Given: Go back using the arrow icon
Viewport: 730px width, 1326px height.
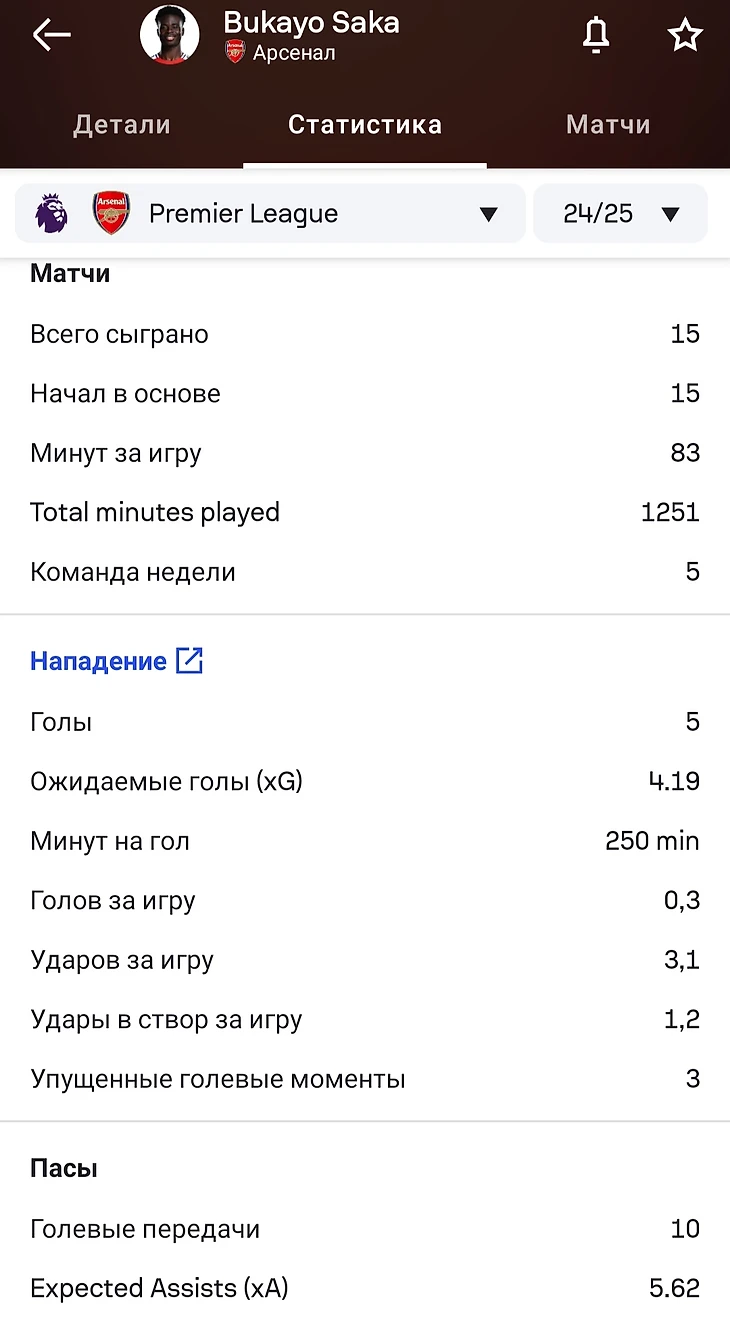Looking at the screenshot, I should click(x=51, y=35).
